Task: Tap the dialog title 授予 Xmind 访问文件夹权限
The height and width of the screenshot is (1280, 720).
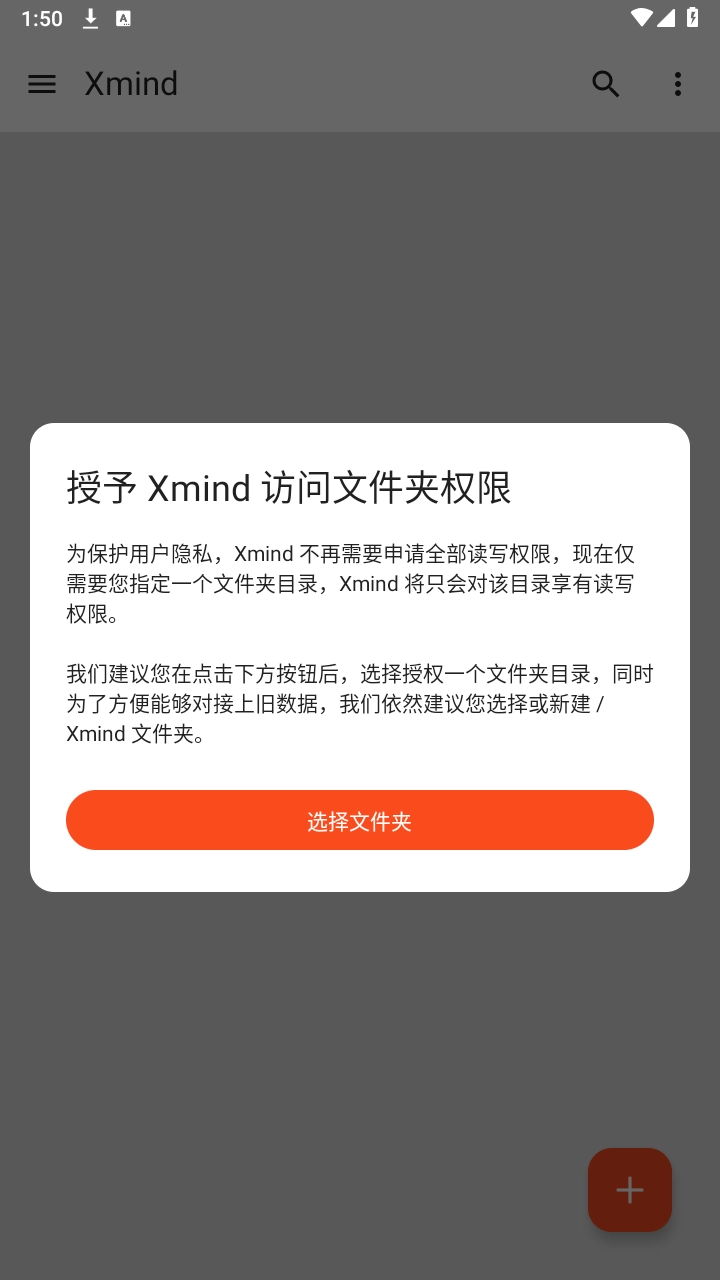Action: click(287, 488)
